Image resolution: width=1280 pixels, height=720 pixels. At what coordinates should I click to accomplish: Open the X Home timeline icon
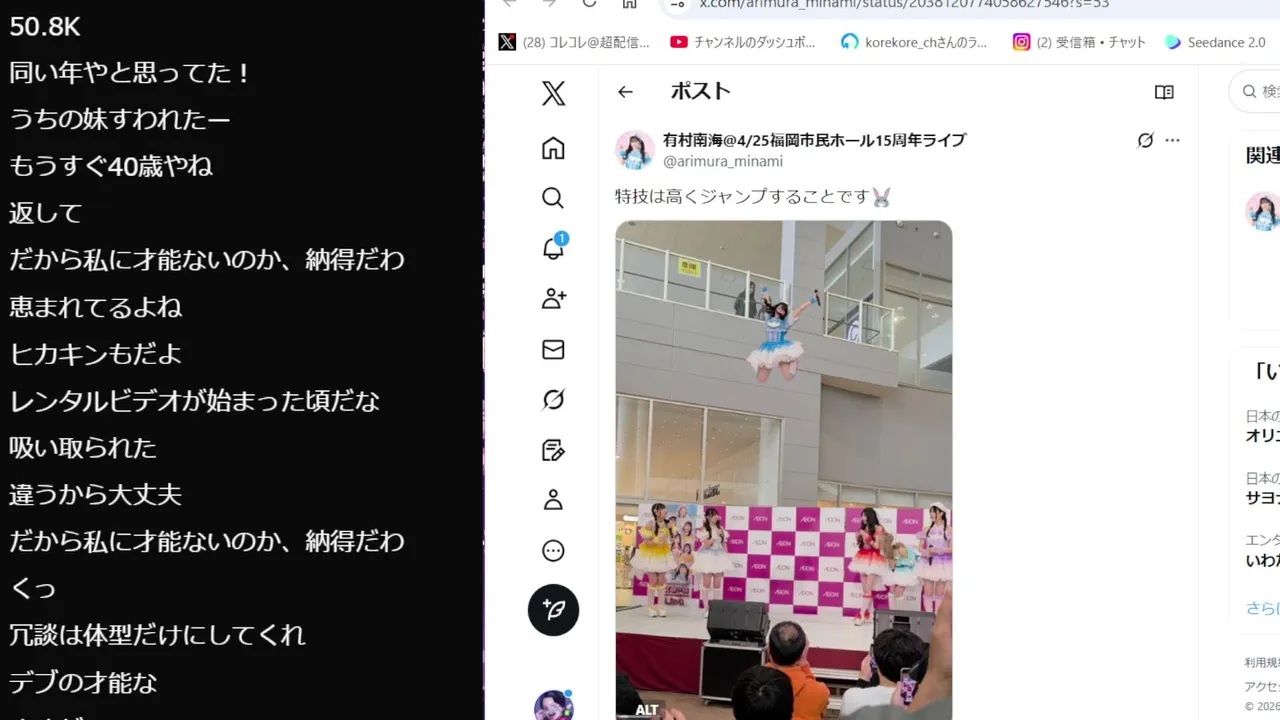tap(553, 149)
